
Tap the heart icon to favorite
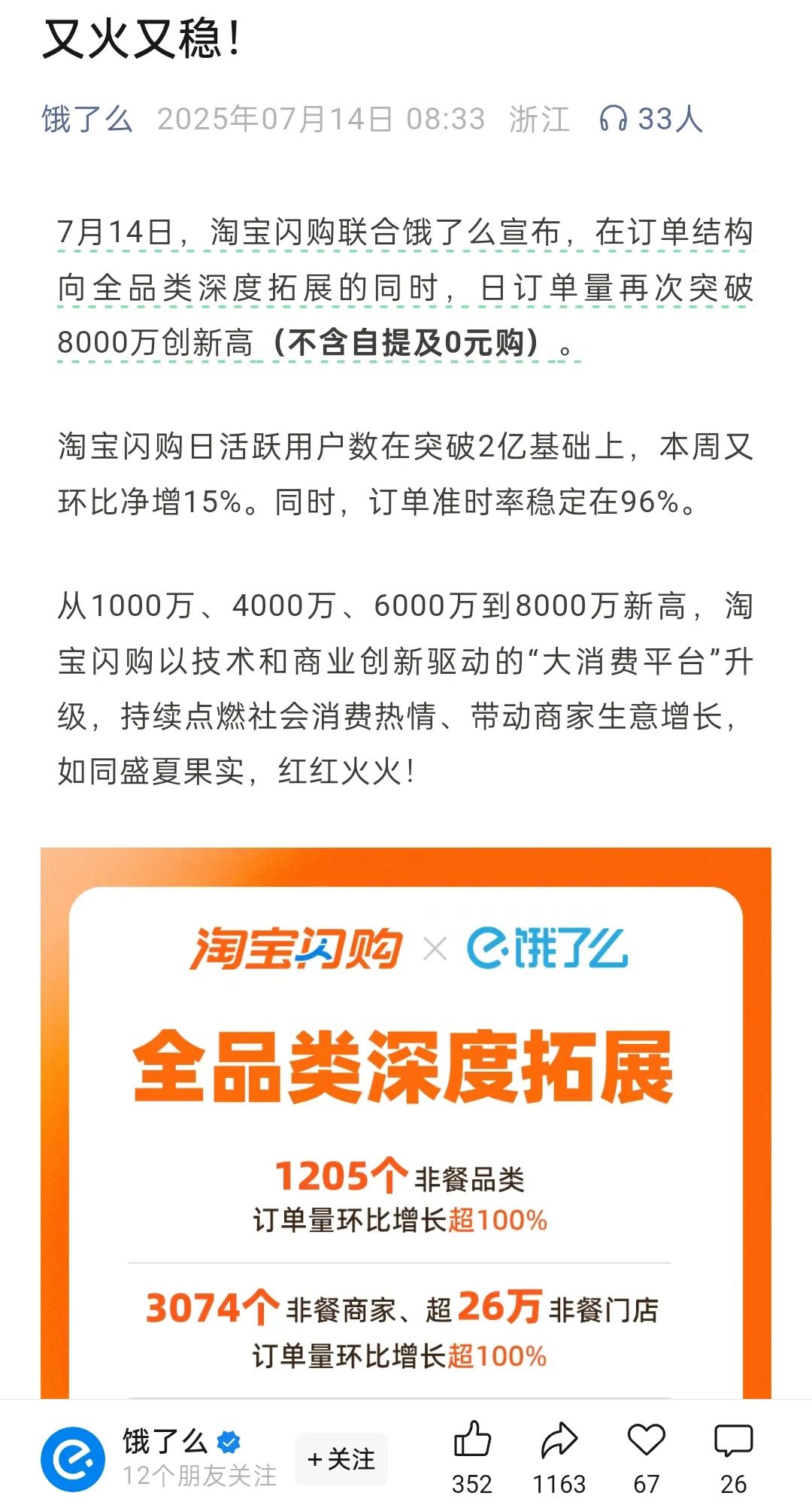(646, 1441)
